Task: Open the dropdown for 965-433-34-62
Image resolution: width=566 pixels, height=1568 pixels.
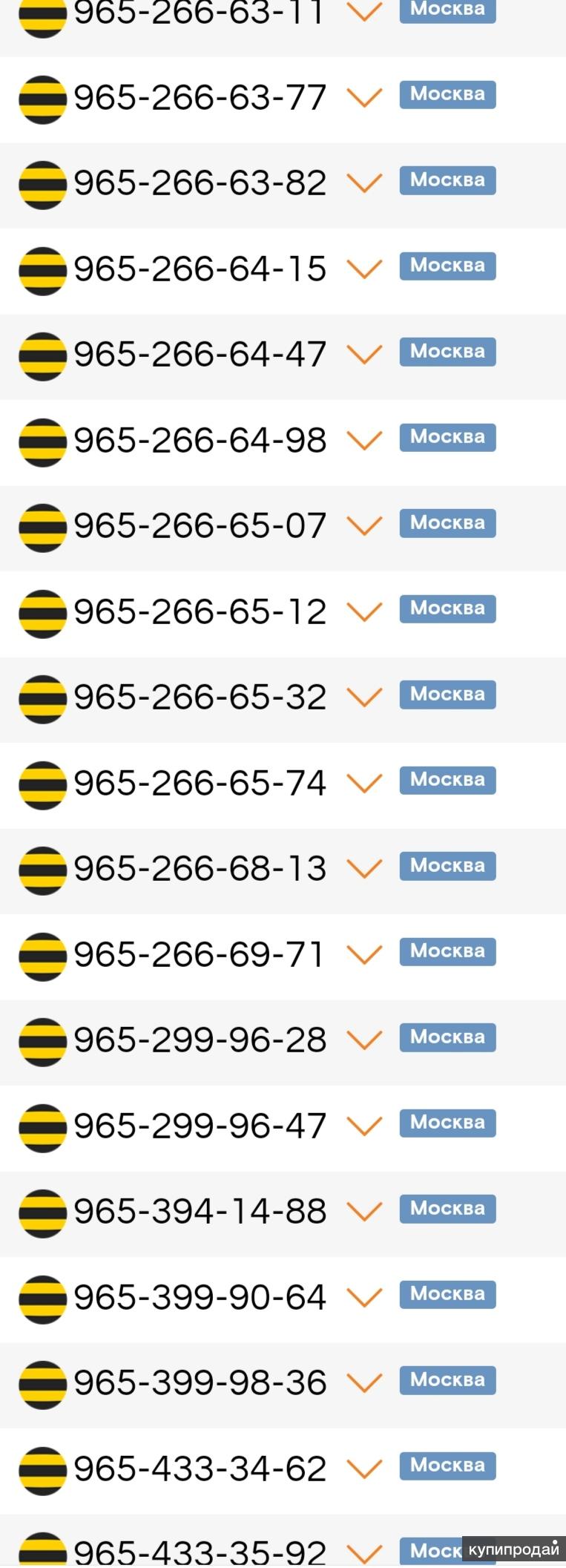Action: point(364,1469)
